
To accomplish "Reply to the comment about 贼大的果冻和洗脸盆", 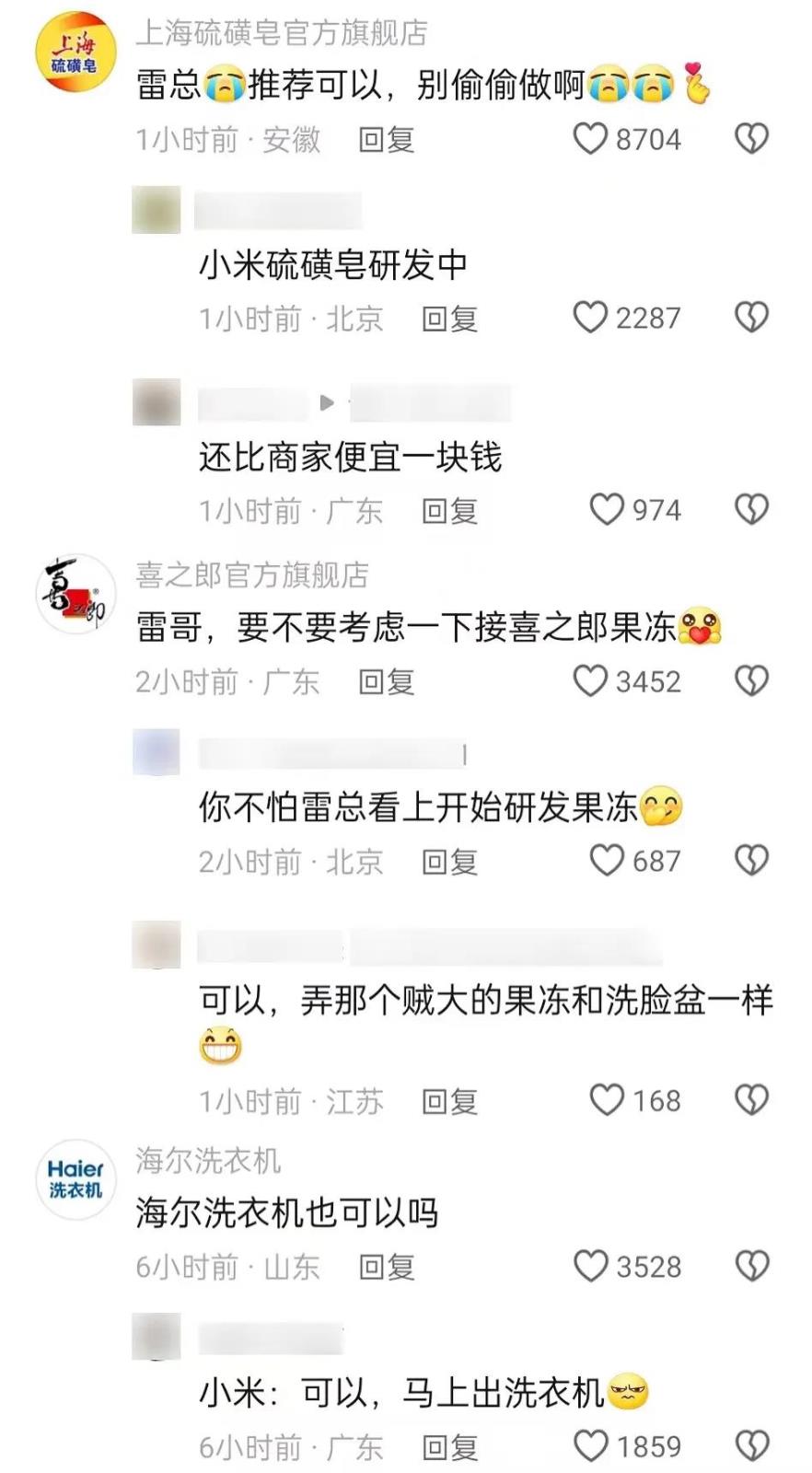I will point(449,1101).
